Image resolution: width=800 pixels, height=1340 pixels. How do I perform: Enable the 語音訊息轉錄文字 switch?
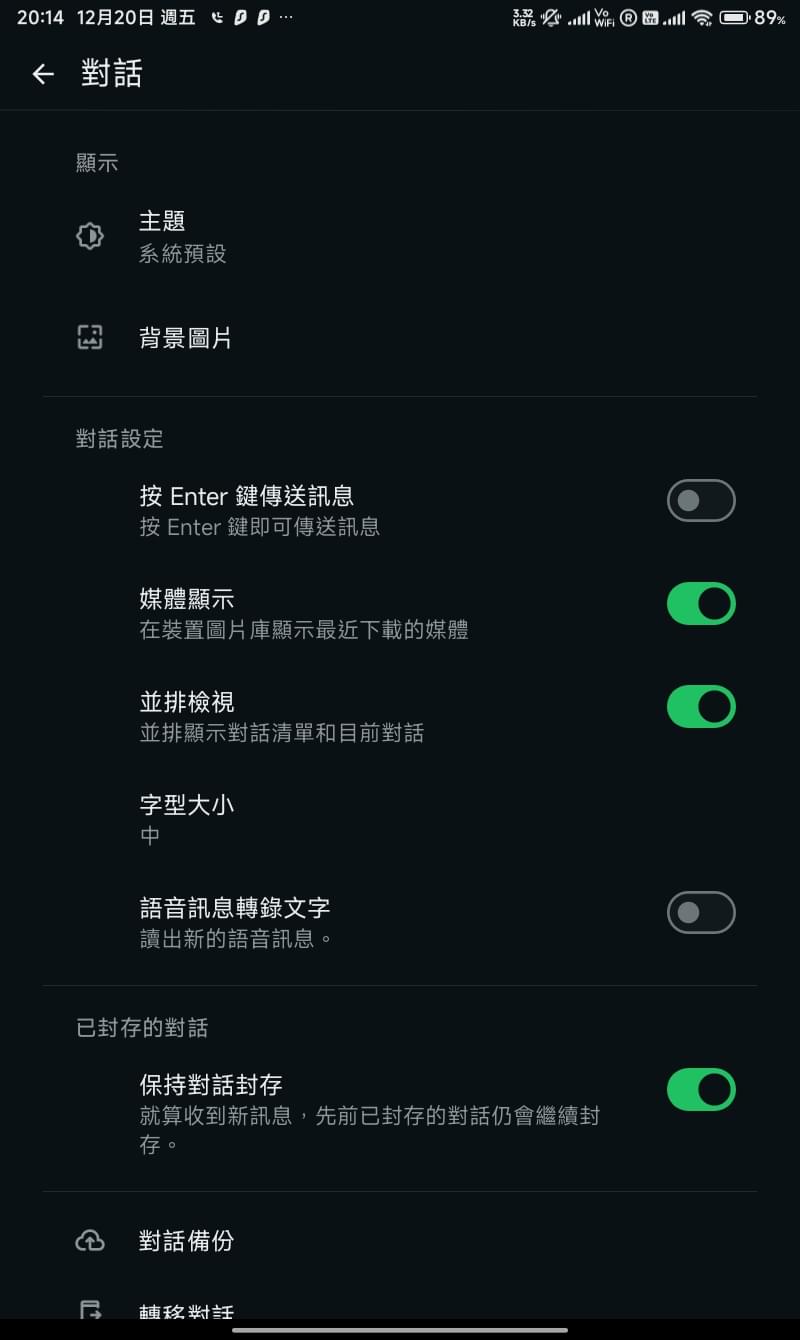[x=701, y=912]
